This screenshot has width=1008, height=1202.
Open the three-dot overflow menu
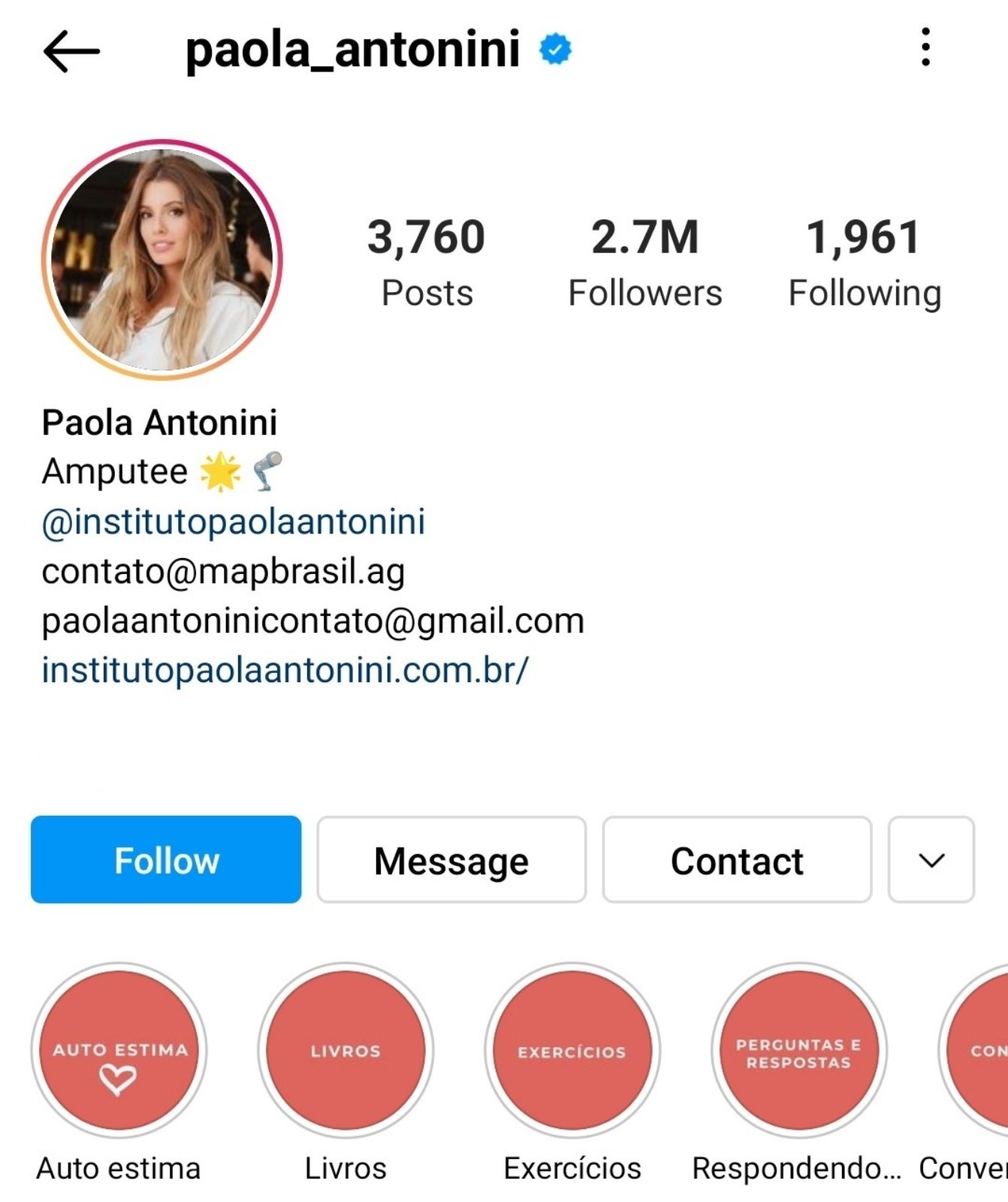925,47
